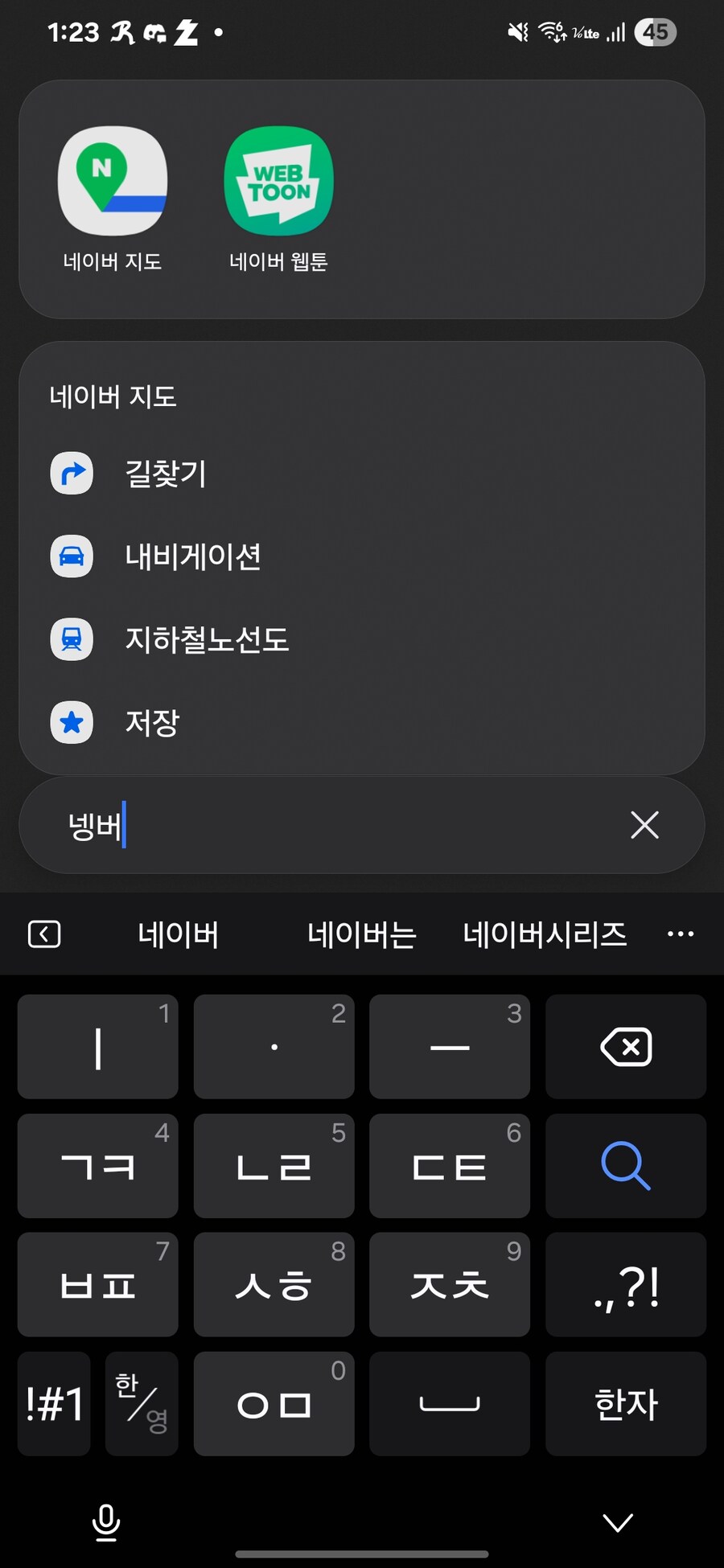
Task: Tap the microphone icon below keyboard
Action: [x=105, y=1521]
